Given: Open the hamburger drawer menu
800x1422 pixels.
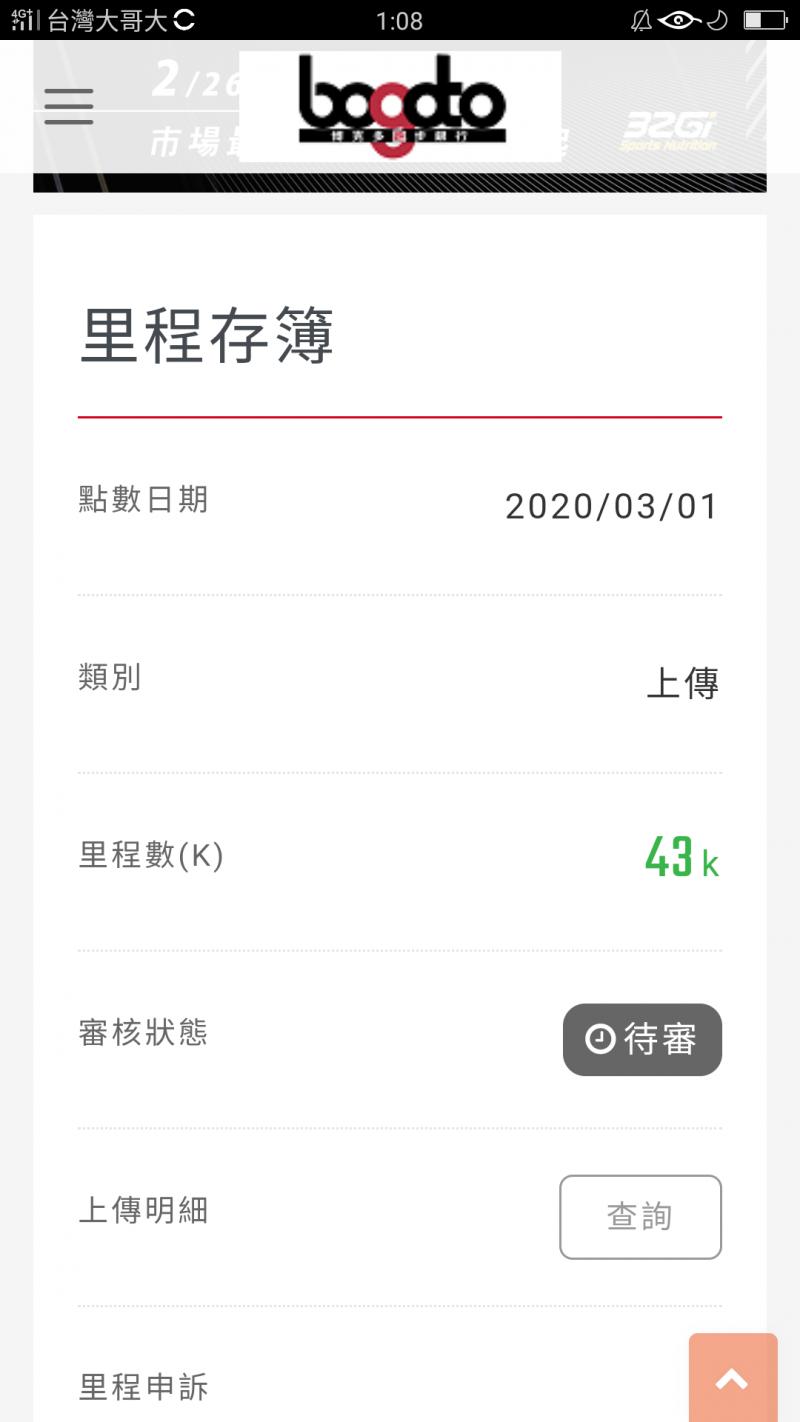Looking at the screenshot, I should tap(69, 106).
